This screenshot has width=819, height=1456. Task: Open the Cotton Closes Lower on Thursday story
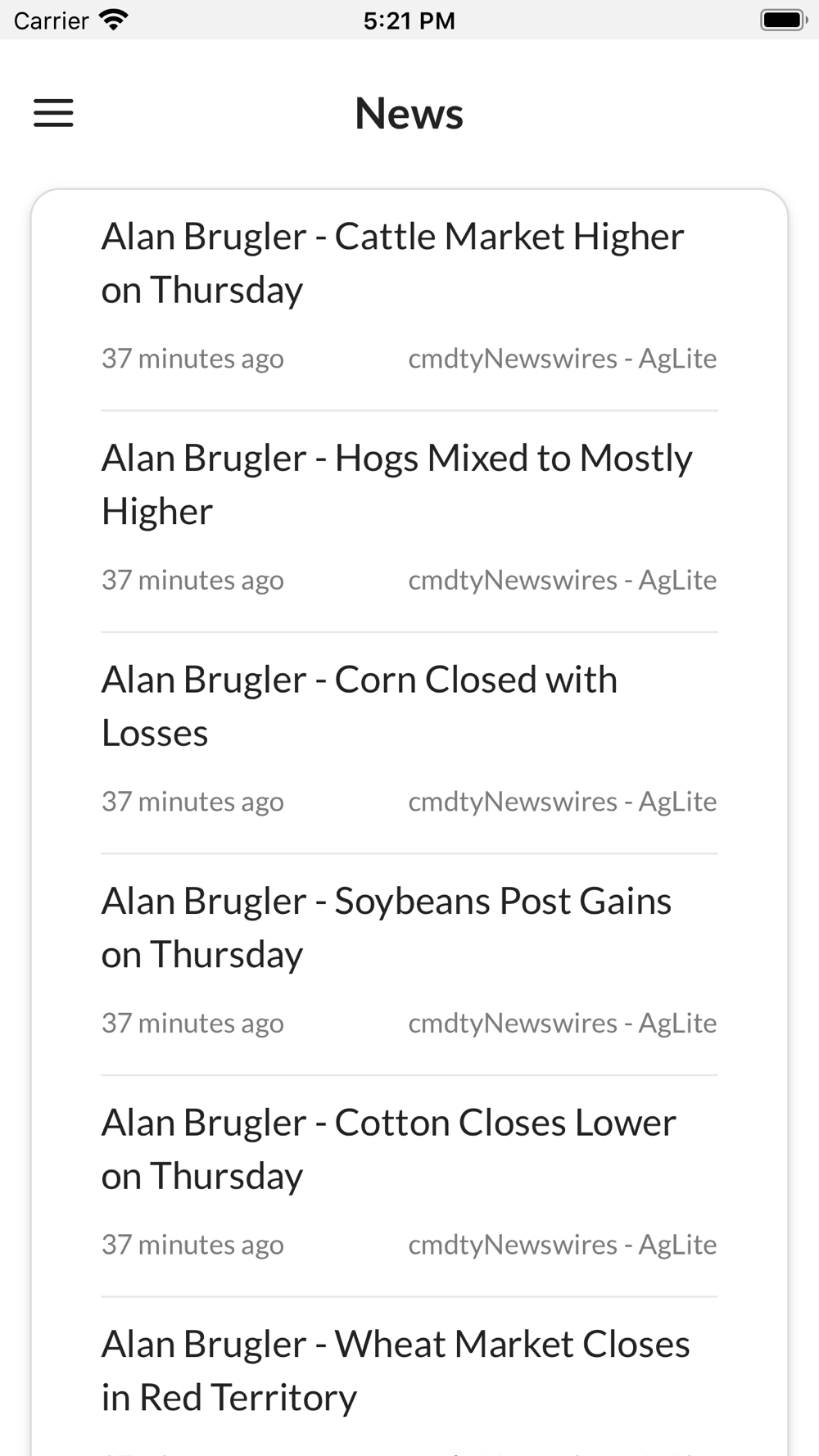click(x=409, y=1187)
